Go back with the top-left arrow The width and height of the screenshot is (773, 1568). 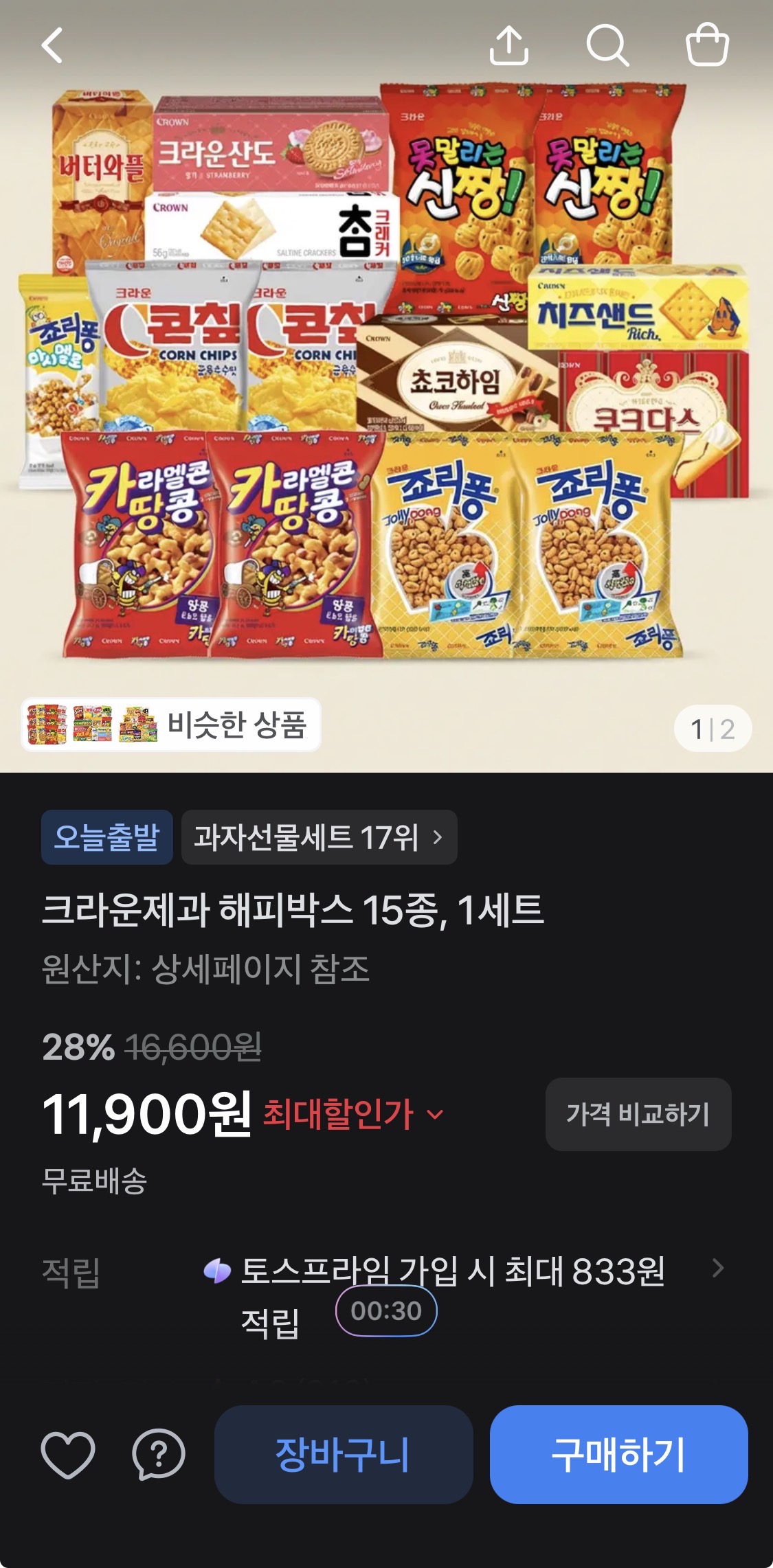click(x=52, y=45)
